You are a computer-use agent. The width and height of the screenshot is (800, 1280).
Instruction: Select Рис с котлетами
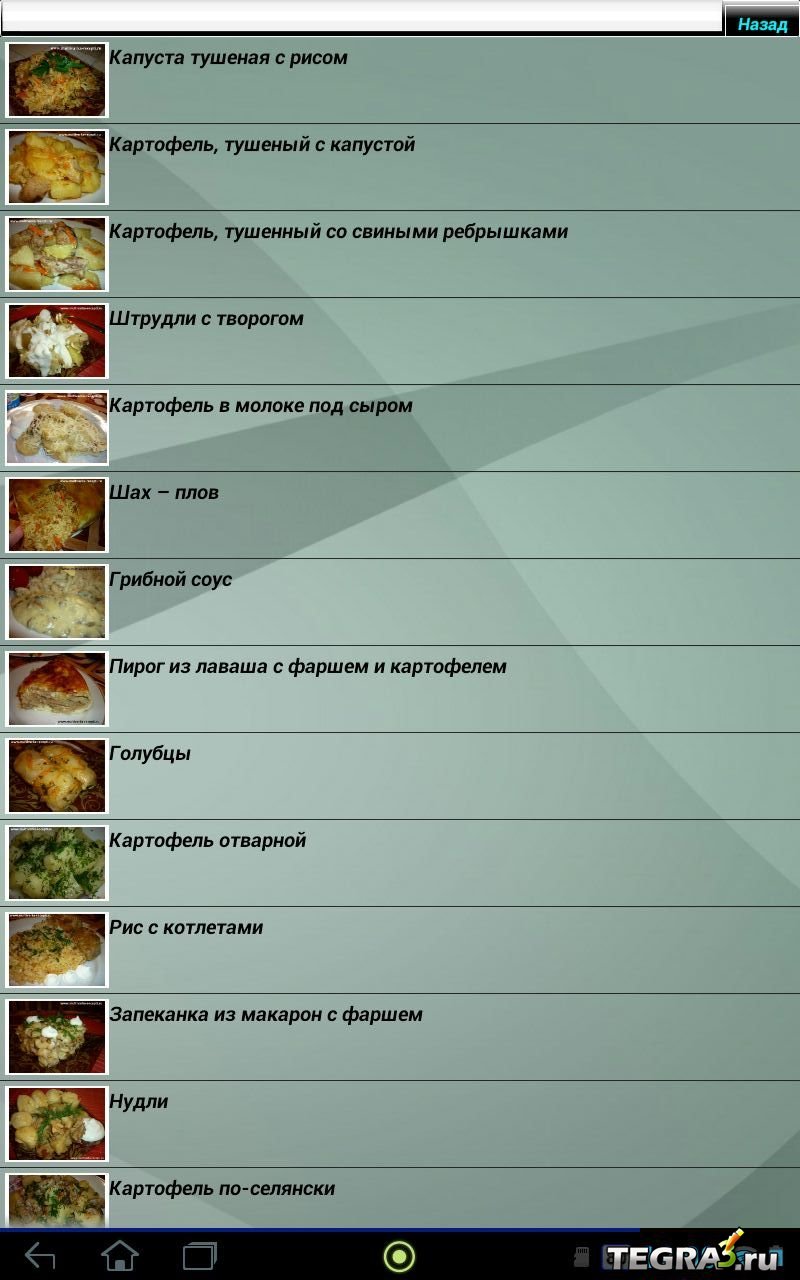click(186, 928)
